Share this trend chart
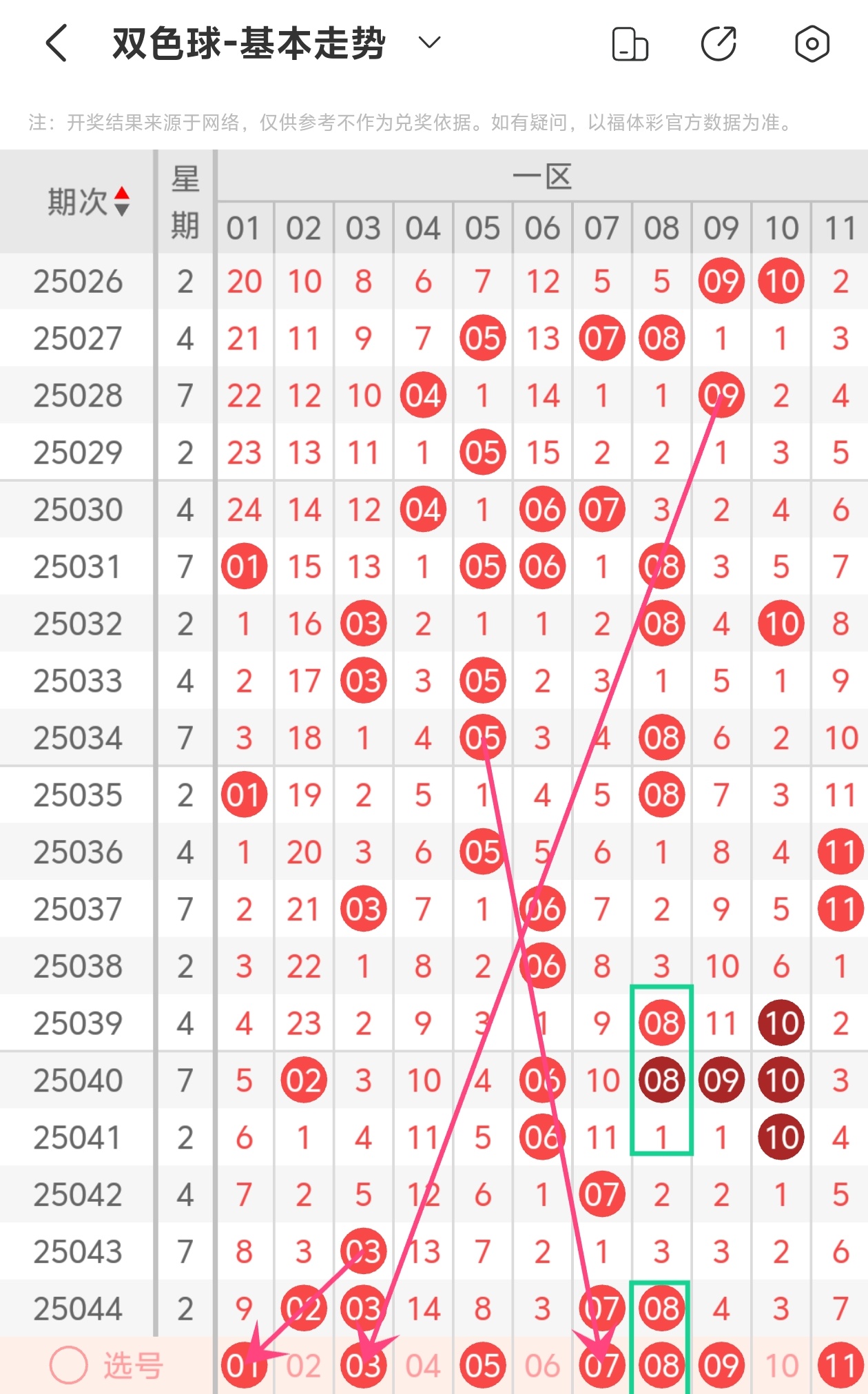The width and height of the screenshot is (868, 1394). [719, 44]
